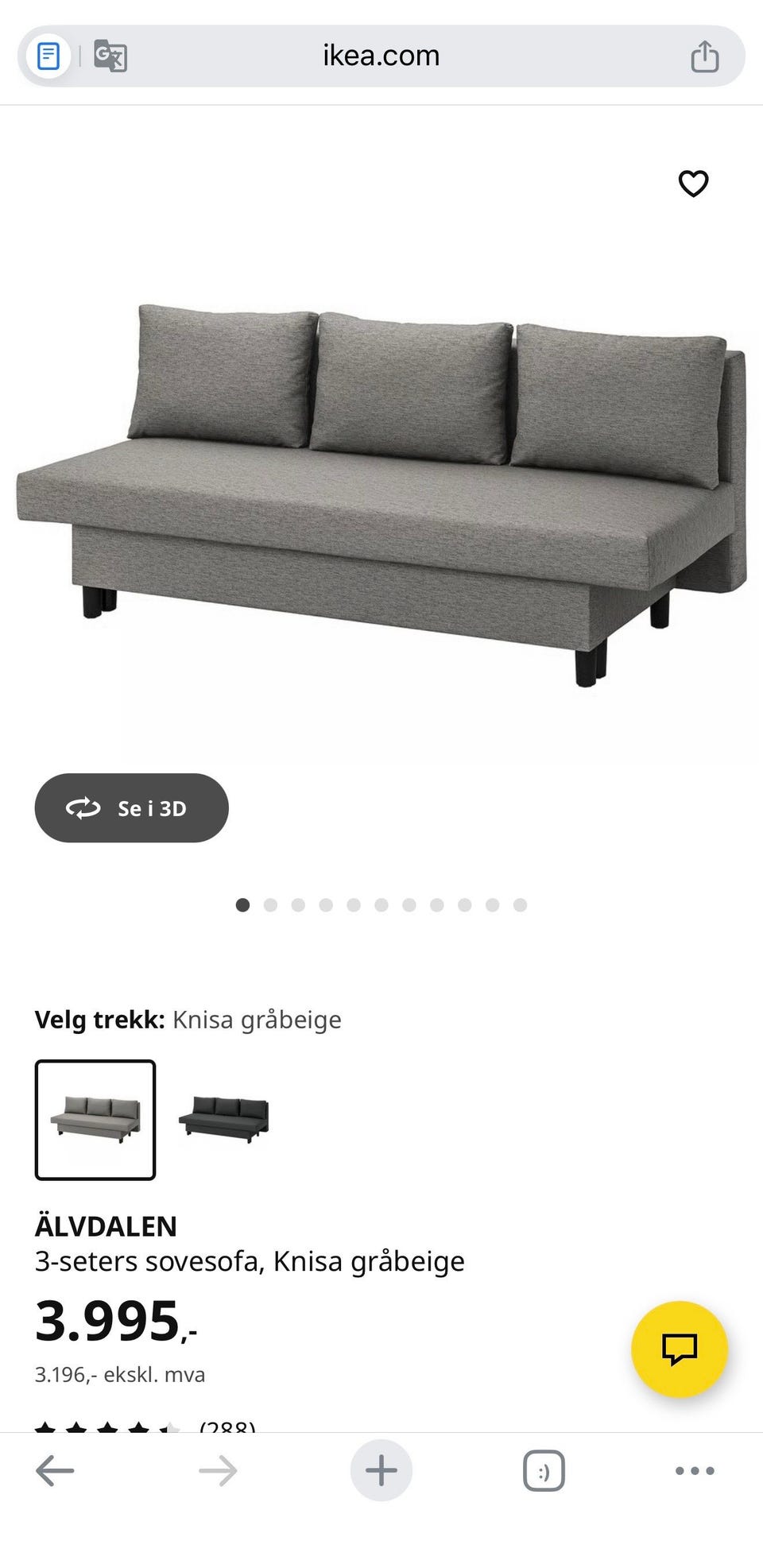Select the last image carousel dot
763x1568 pixels.
pyautogui.click(x=520, y=904)
